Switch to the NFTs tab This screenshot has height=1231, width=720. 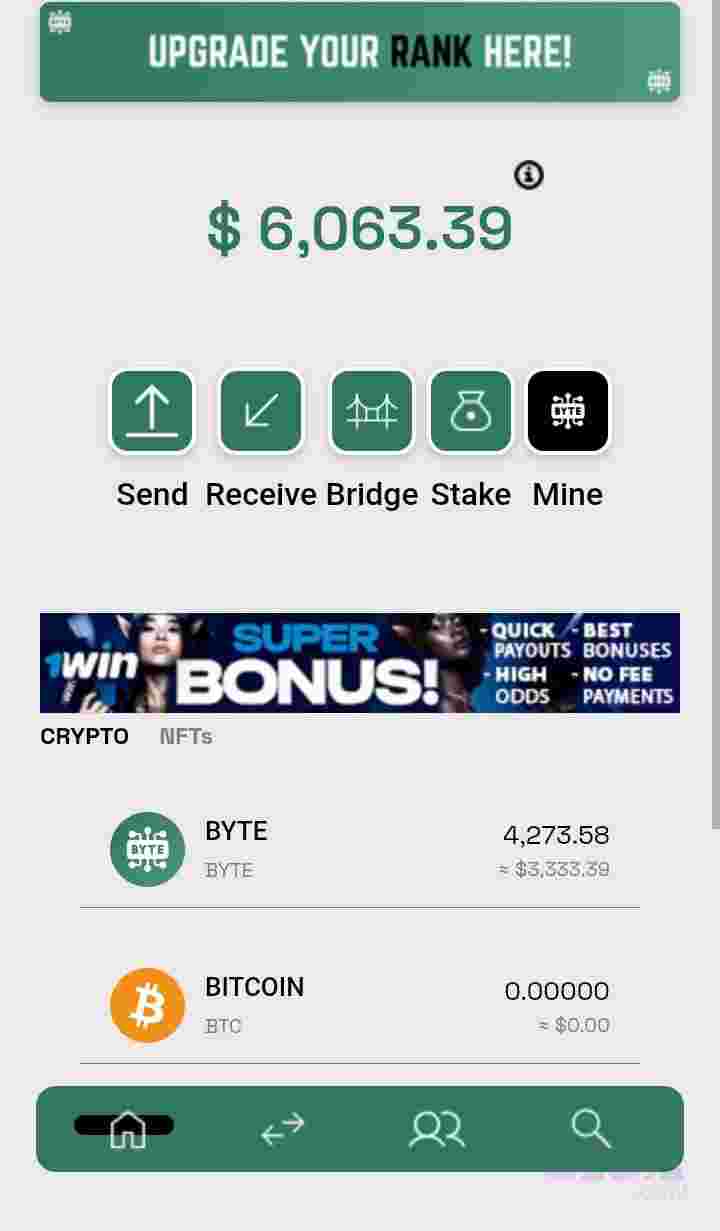[186, 737]
